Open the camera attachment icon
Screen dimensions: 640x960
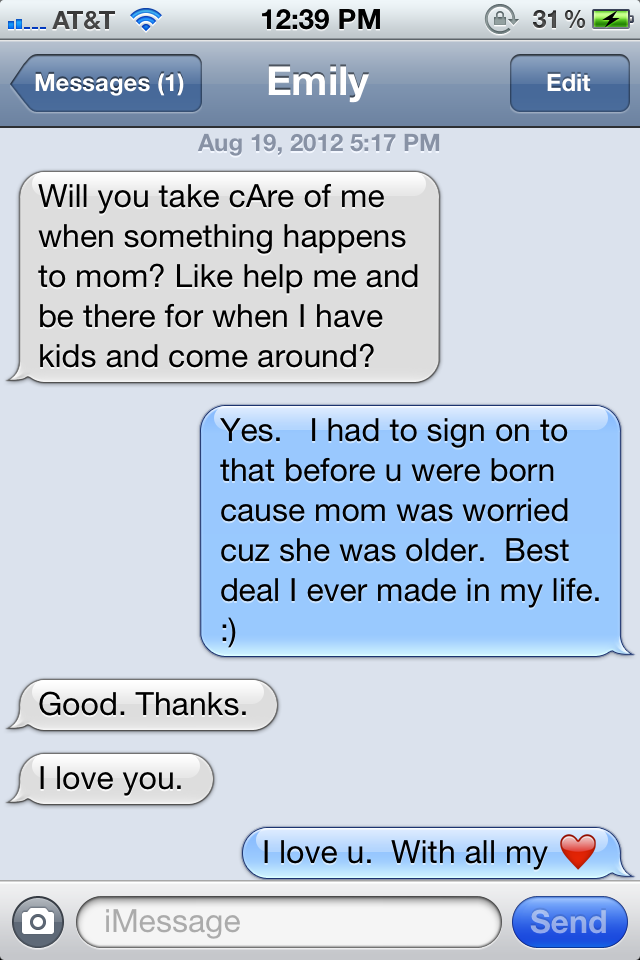[38, 921]
